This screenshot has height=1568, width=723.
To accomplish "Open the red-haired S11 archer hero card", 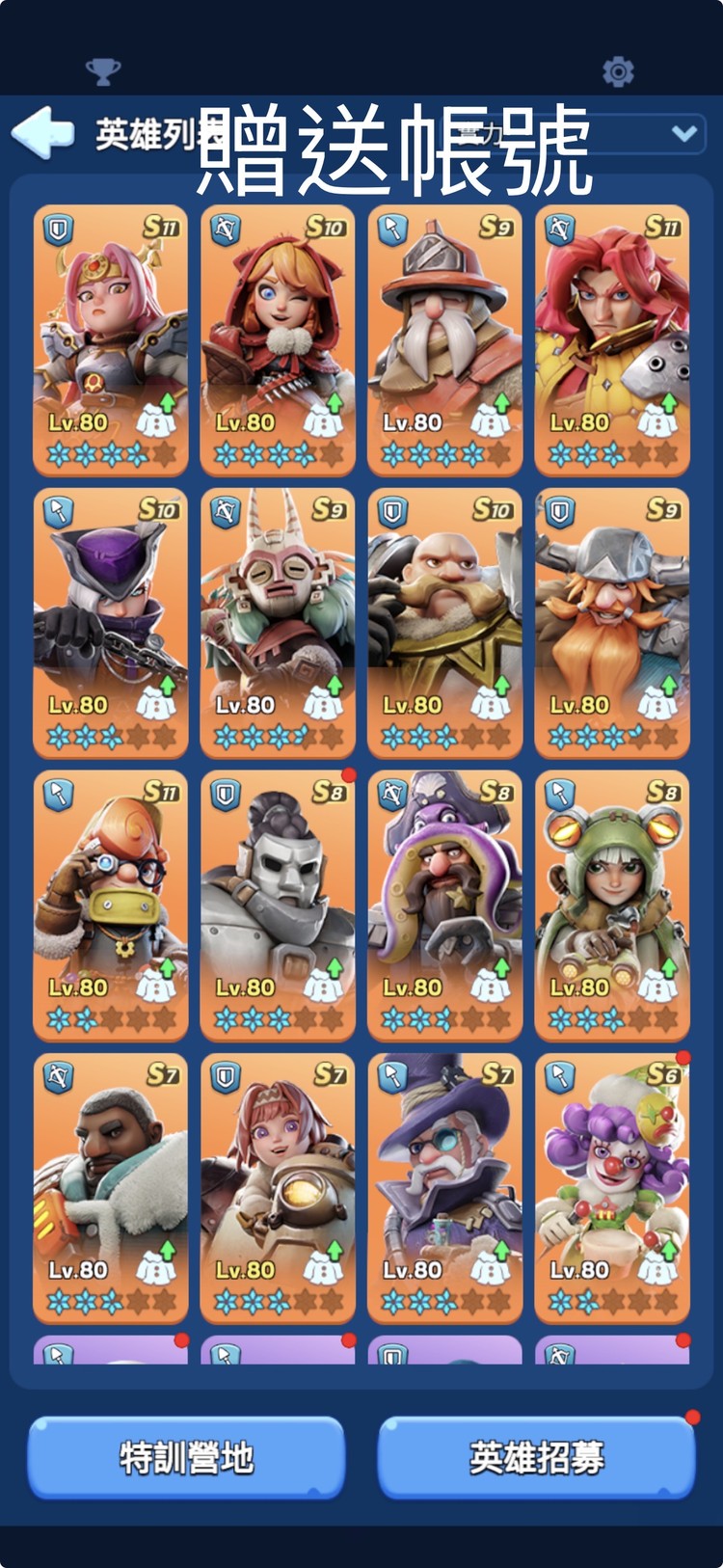I will (612, 339).
